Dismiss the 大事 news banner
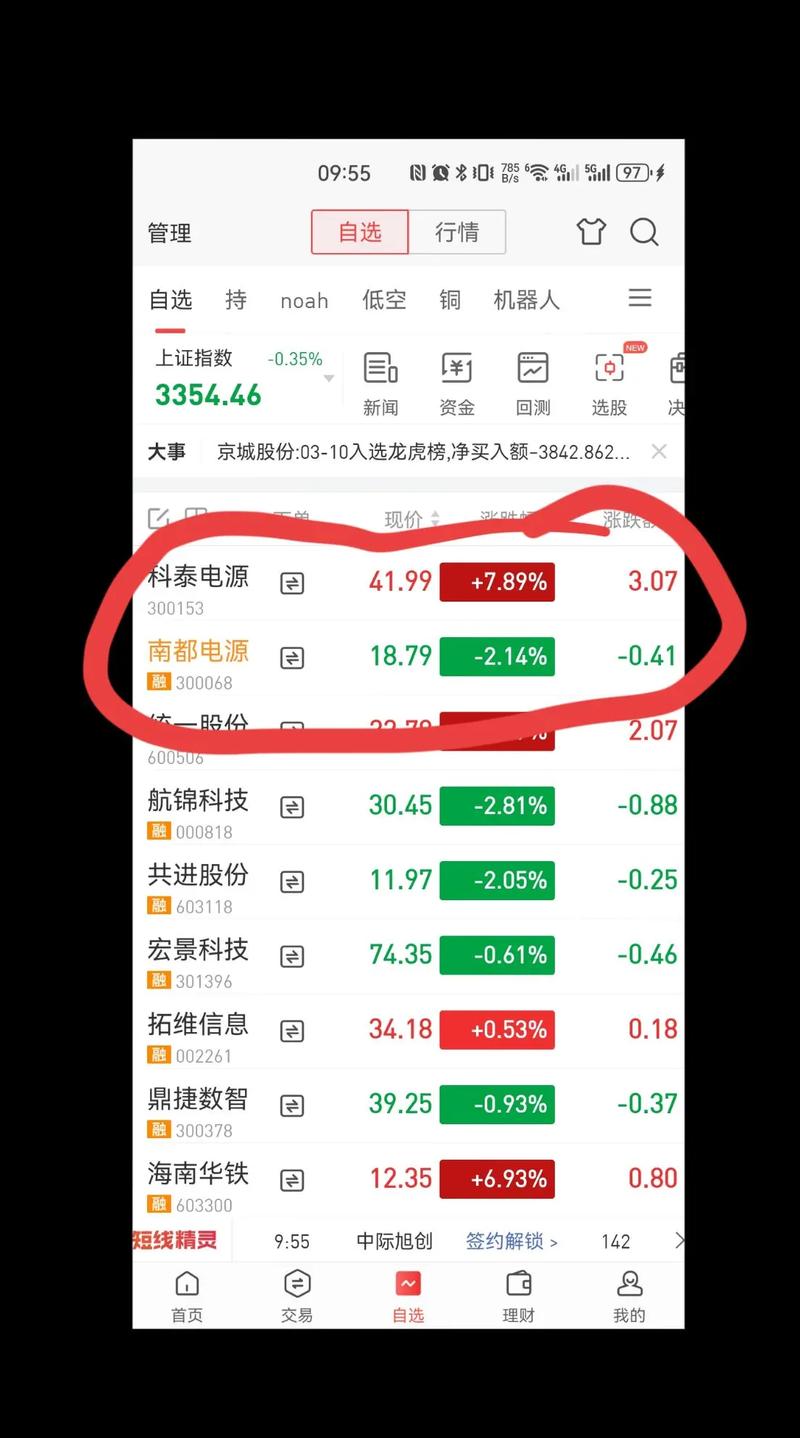 click(659, 451)
